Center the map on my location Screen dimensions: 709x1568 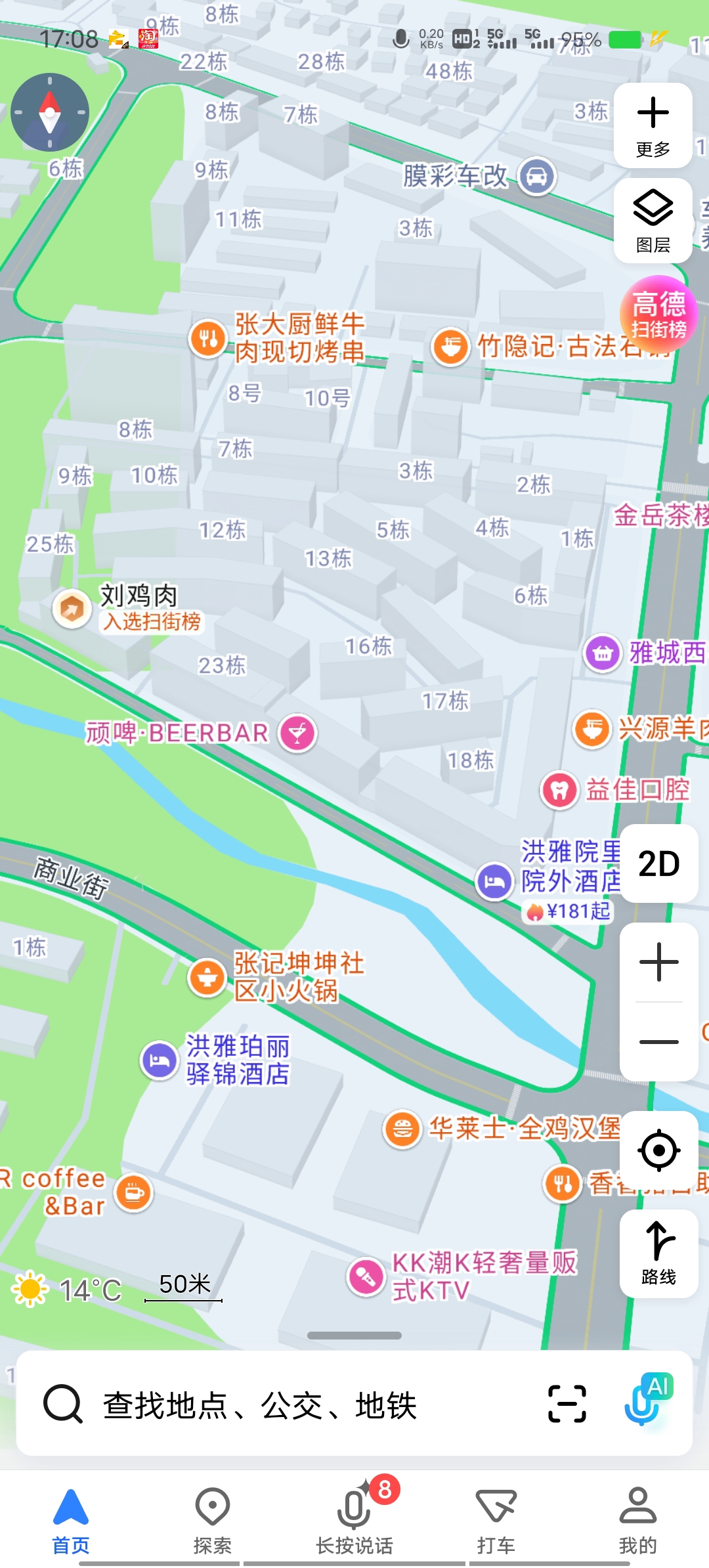click(x=658, y=1150)
